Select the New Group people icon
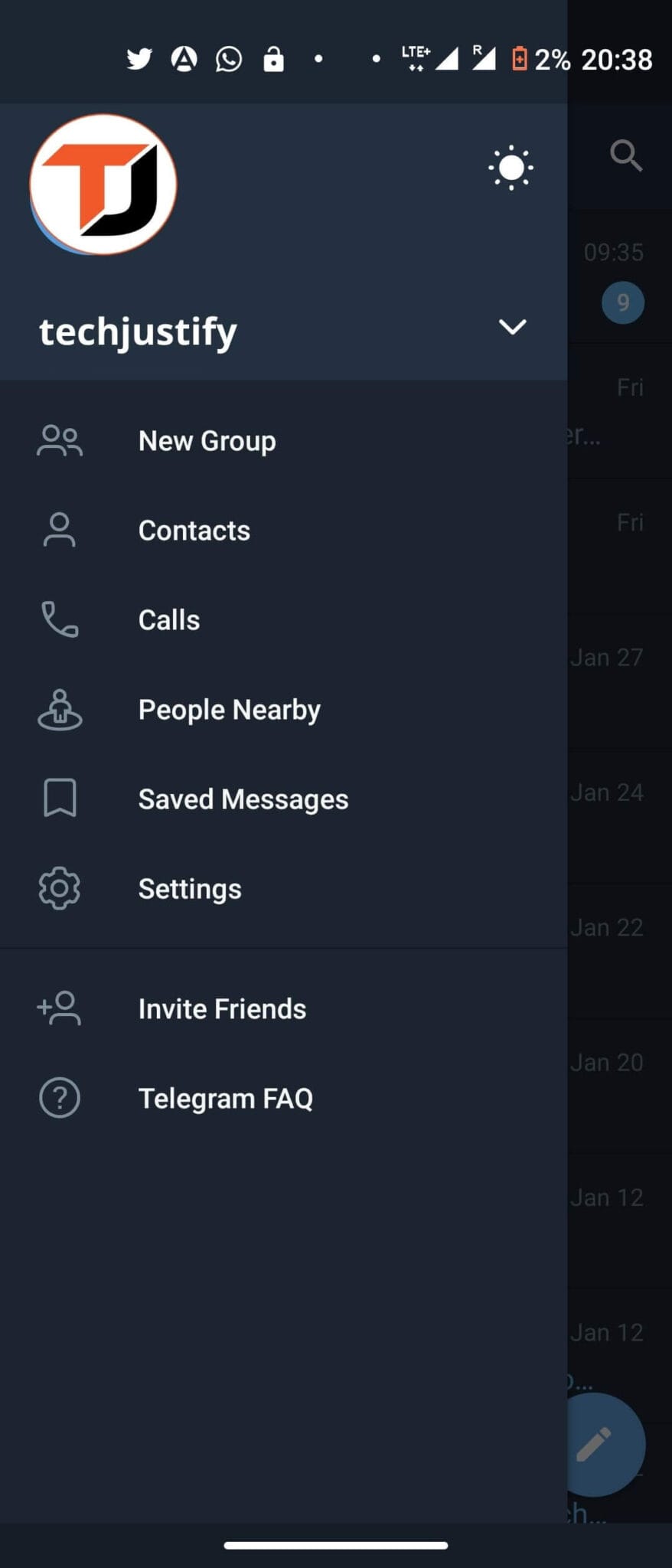The width and height of the screenshot is (672, 1568). [60, 440]
